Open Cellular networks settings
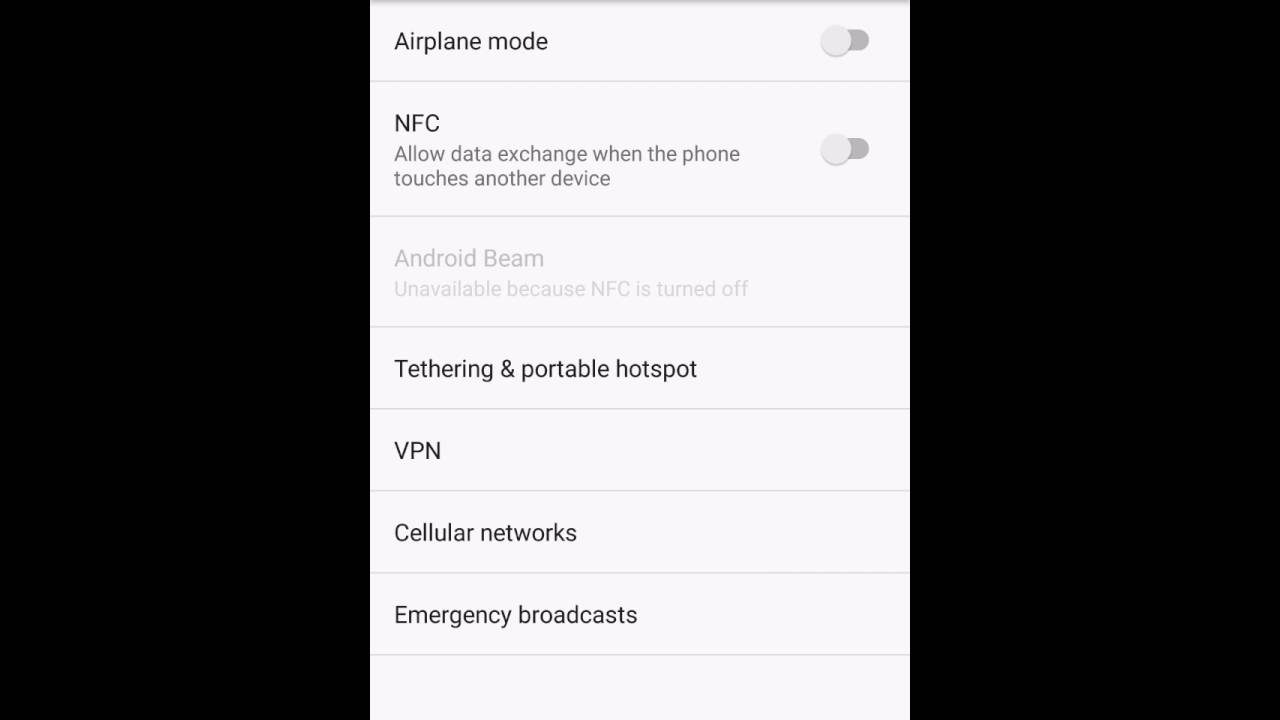Image resolution: width=1280 pixels, height=720 pixels. click(640, 532)
